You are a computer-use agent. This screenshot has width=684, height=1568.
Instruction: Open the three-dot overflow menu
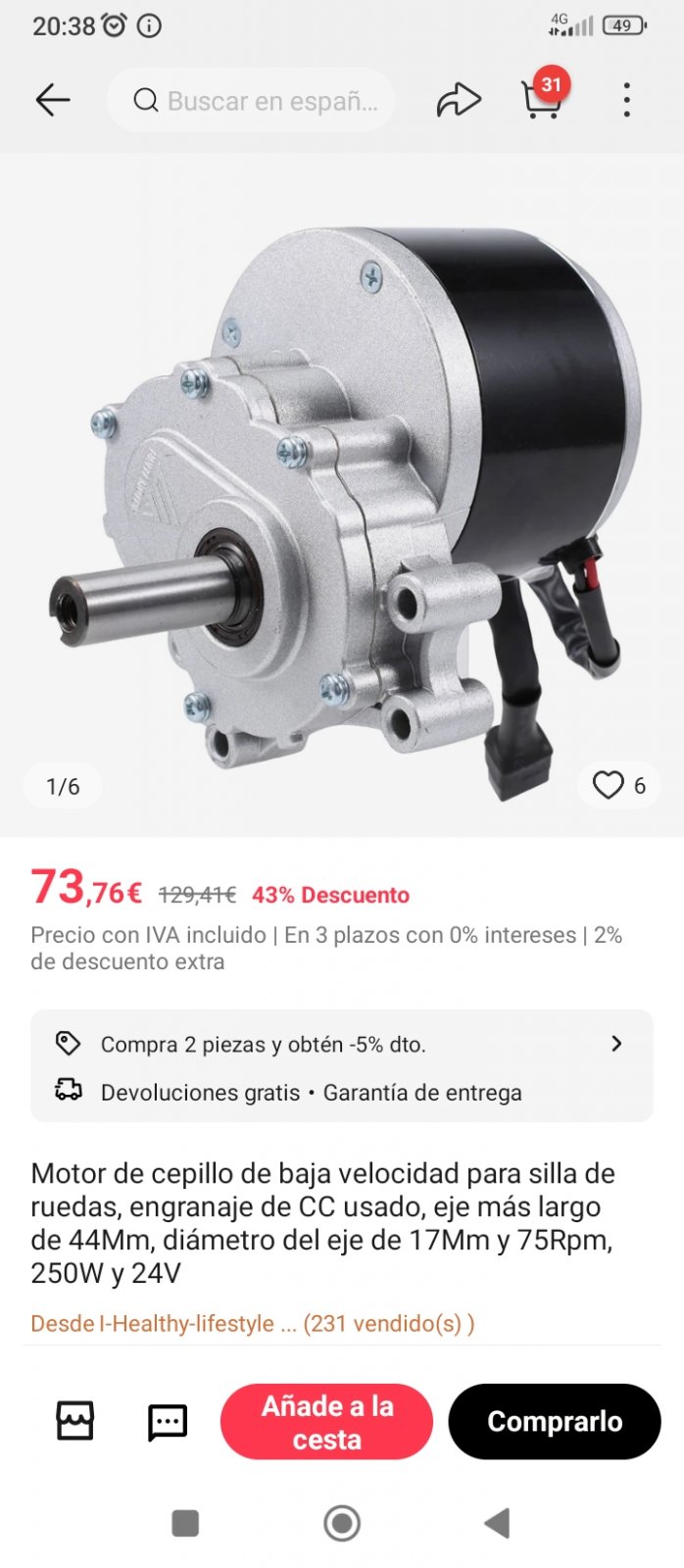pyautogui.click(x=627, y=100)
